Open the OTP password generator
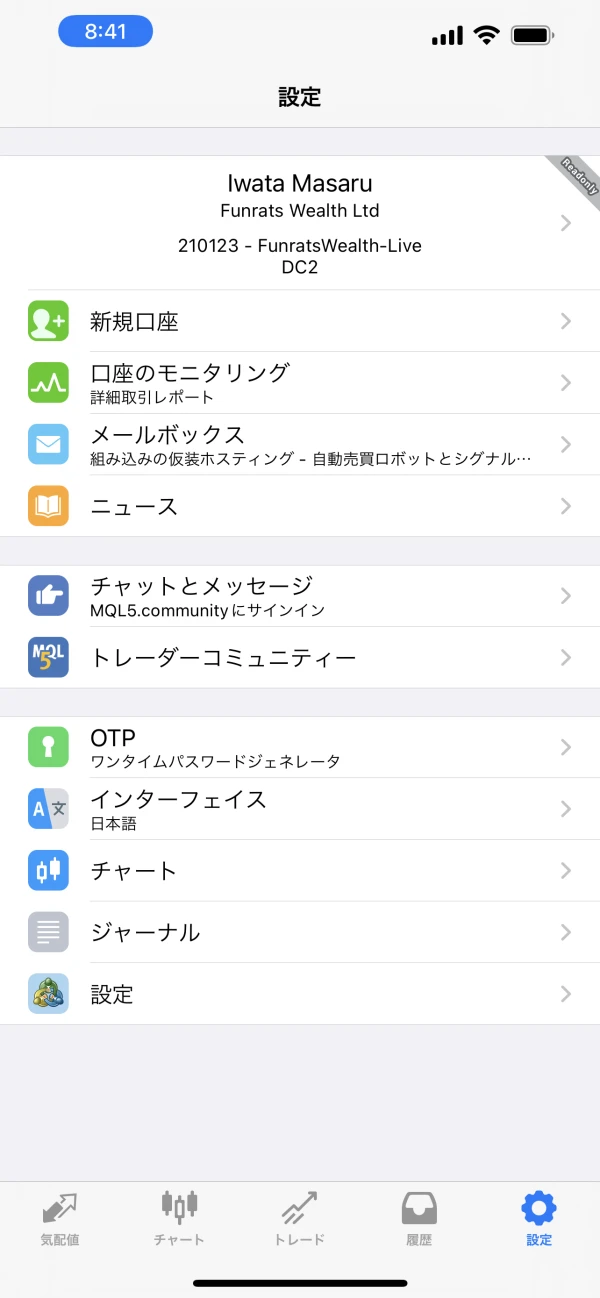 point(300,747)
